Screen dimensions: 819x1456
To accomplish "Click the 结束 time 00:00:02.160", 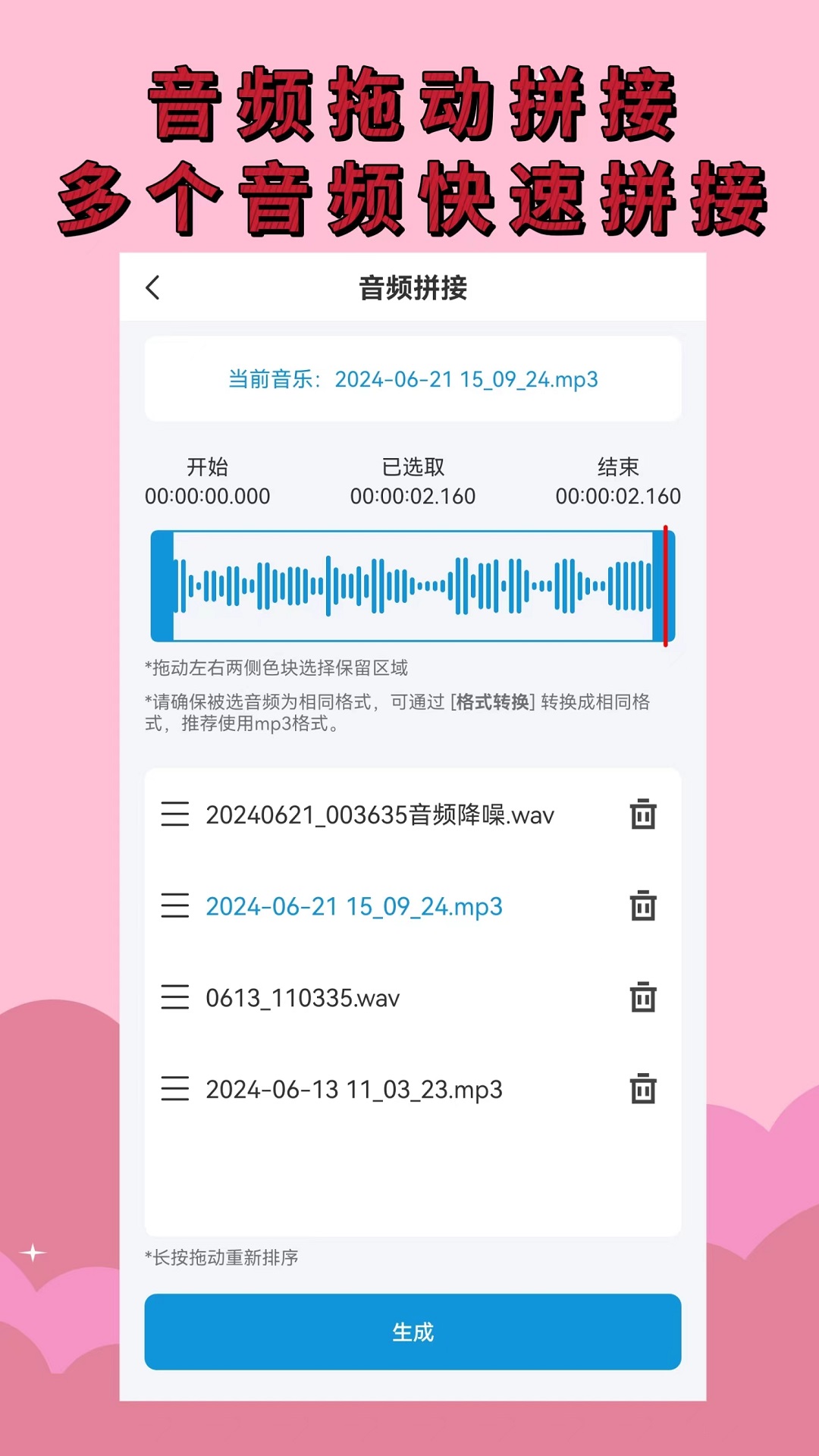I will click(619, 497).
